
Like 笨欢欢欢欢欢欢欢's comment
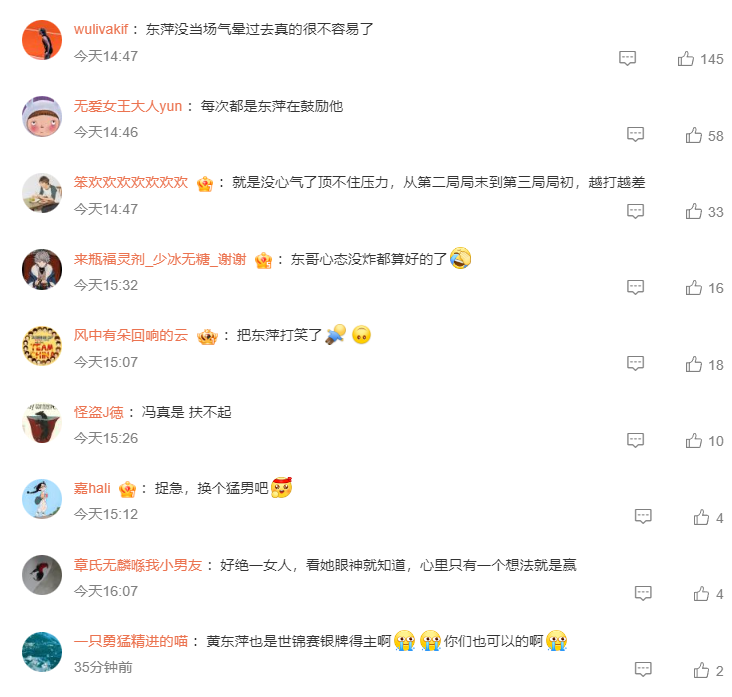coord(694,211)
